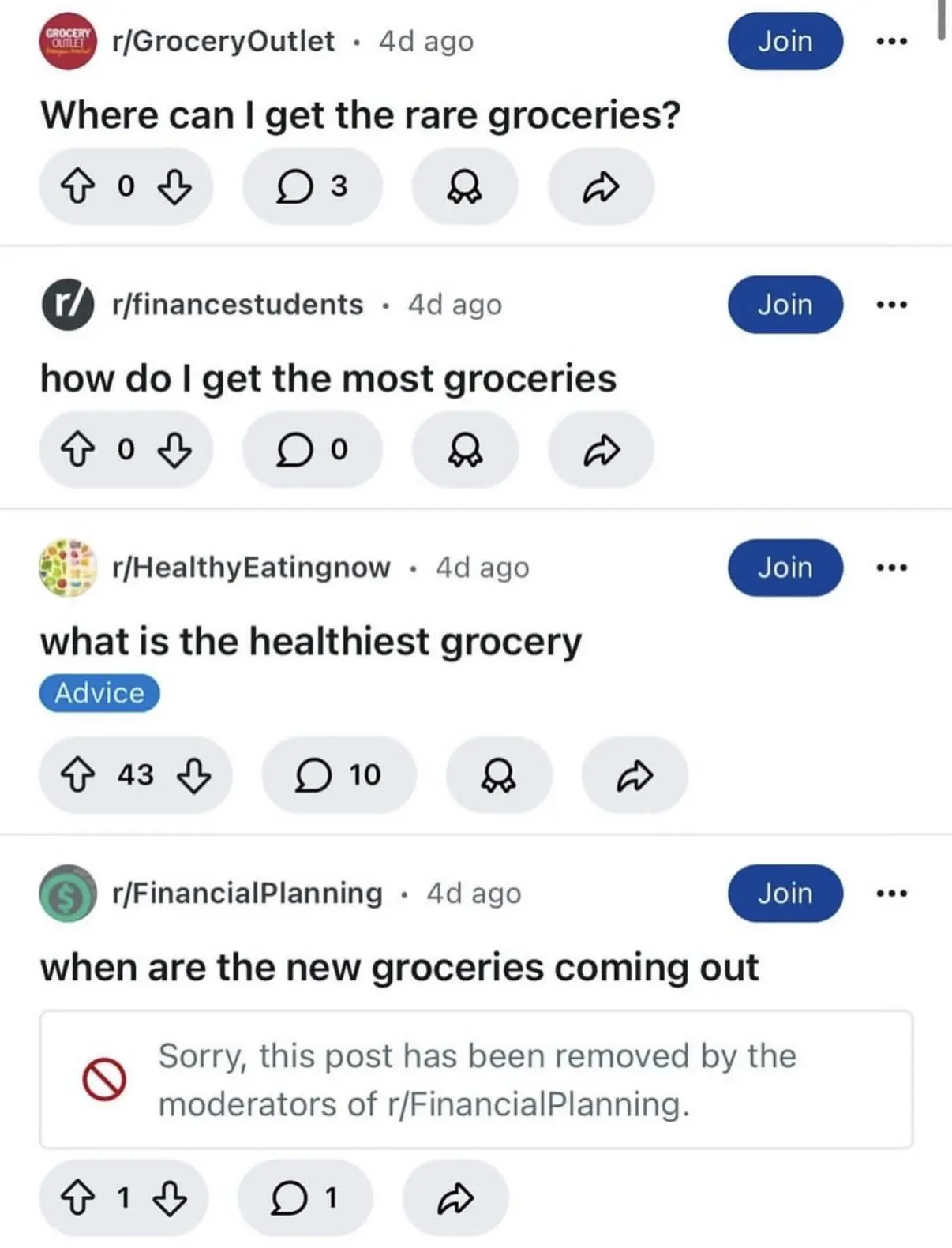Open comments on rare groceries post
The height and width of the screenshot is (1248, 952).
(312, 186)
